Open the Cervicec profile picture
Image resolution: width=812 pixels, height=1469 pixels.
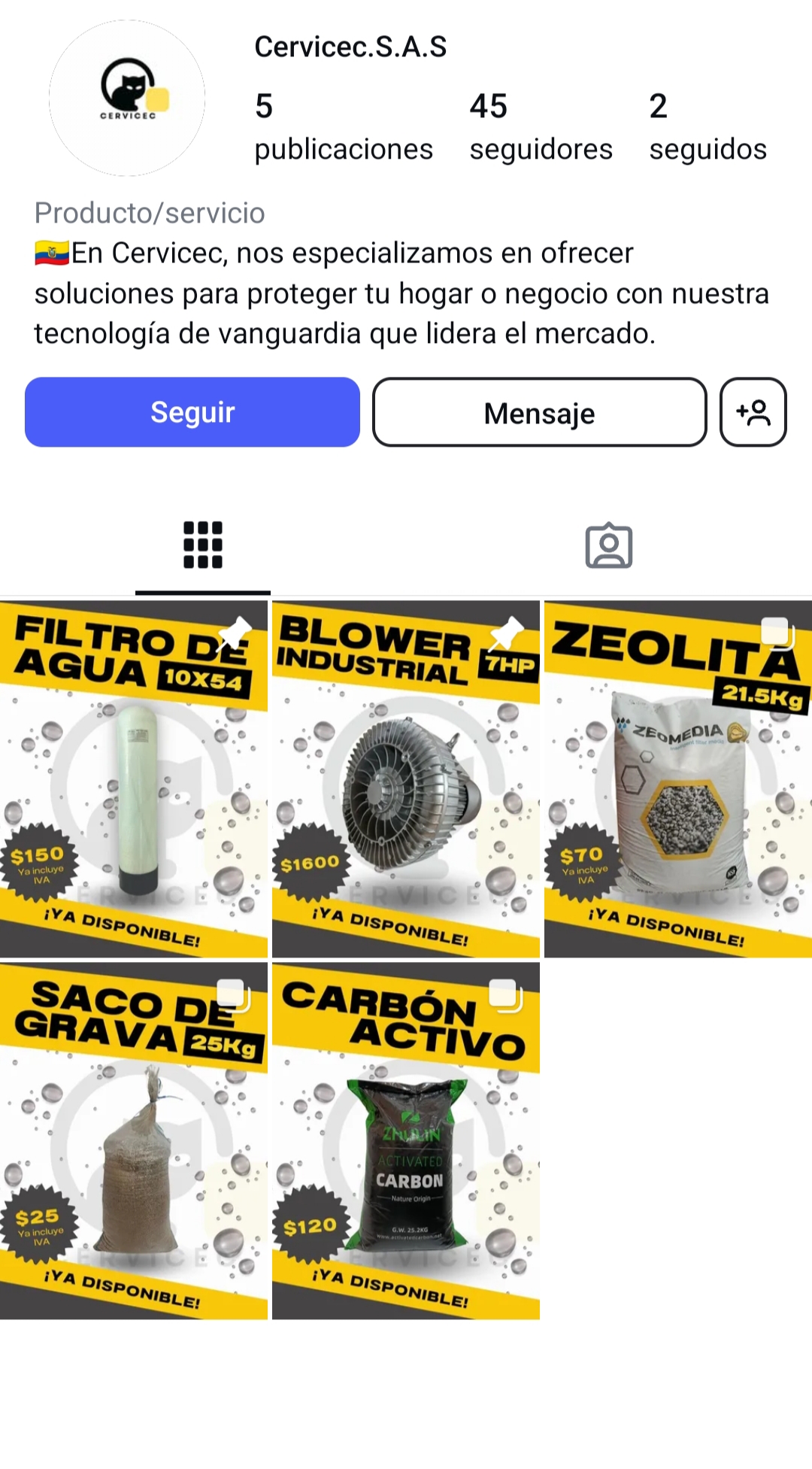pos(127,99)
